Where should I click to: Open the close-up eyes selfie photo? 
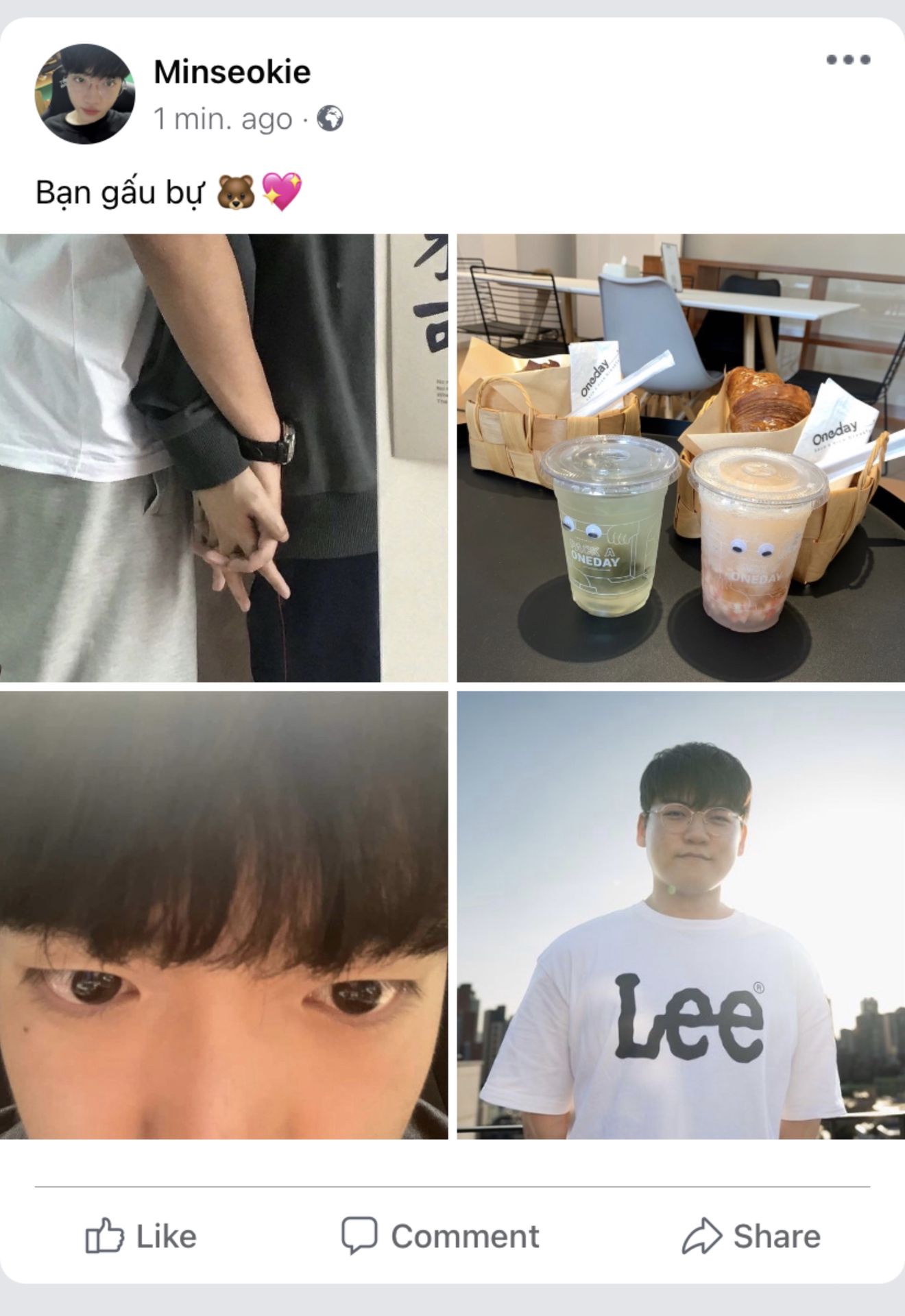pyautogui.click(x=224, y=915)
